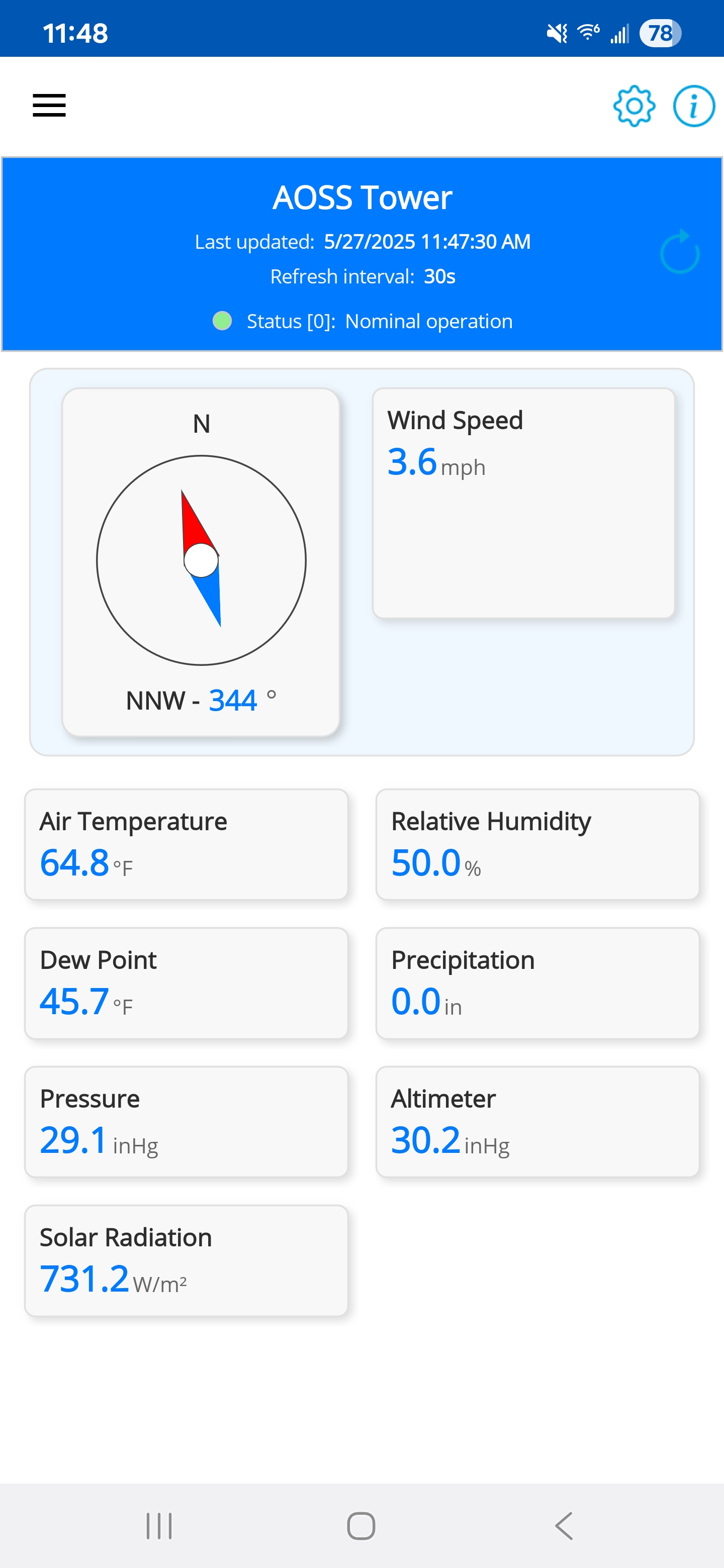Open the hamburger drawer menu
Screen dimensions: 724x1568
pos(49,106)
